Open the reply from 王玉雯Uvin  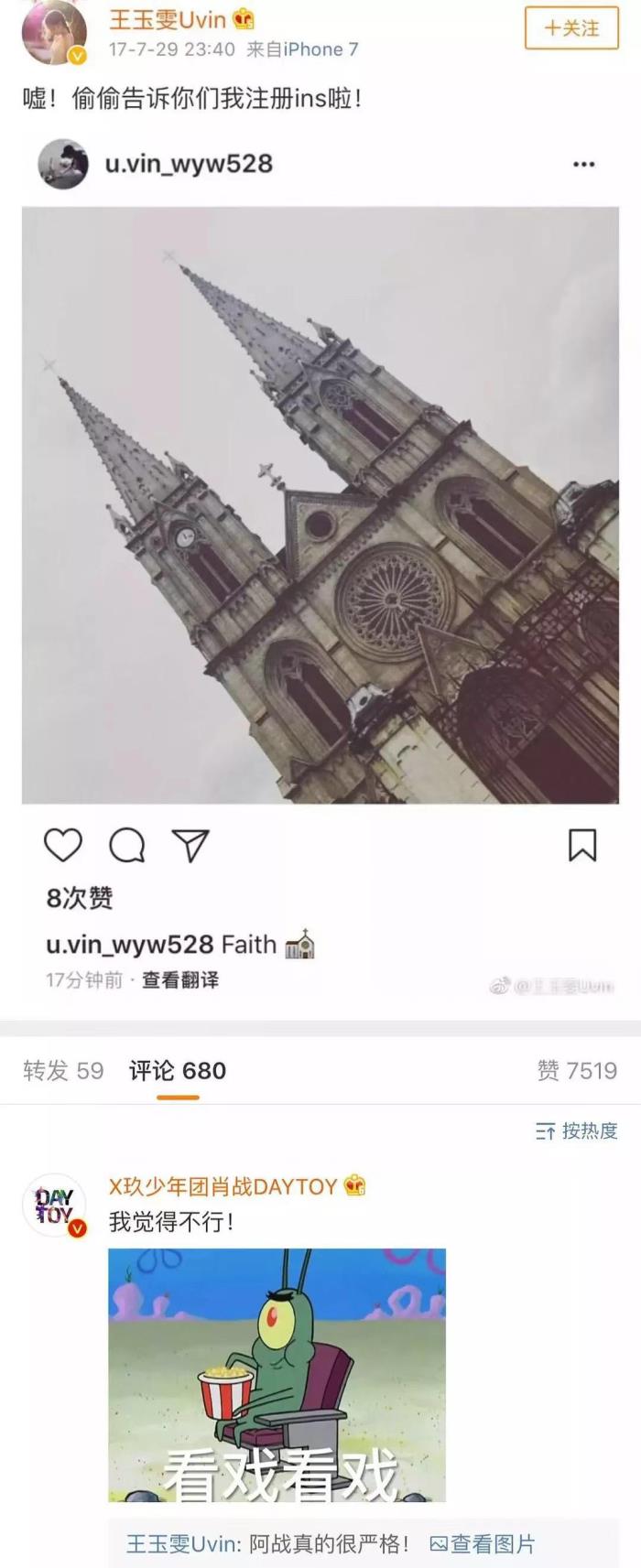point(266,1544)
